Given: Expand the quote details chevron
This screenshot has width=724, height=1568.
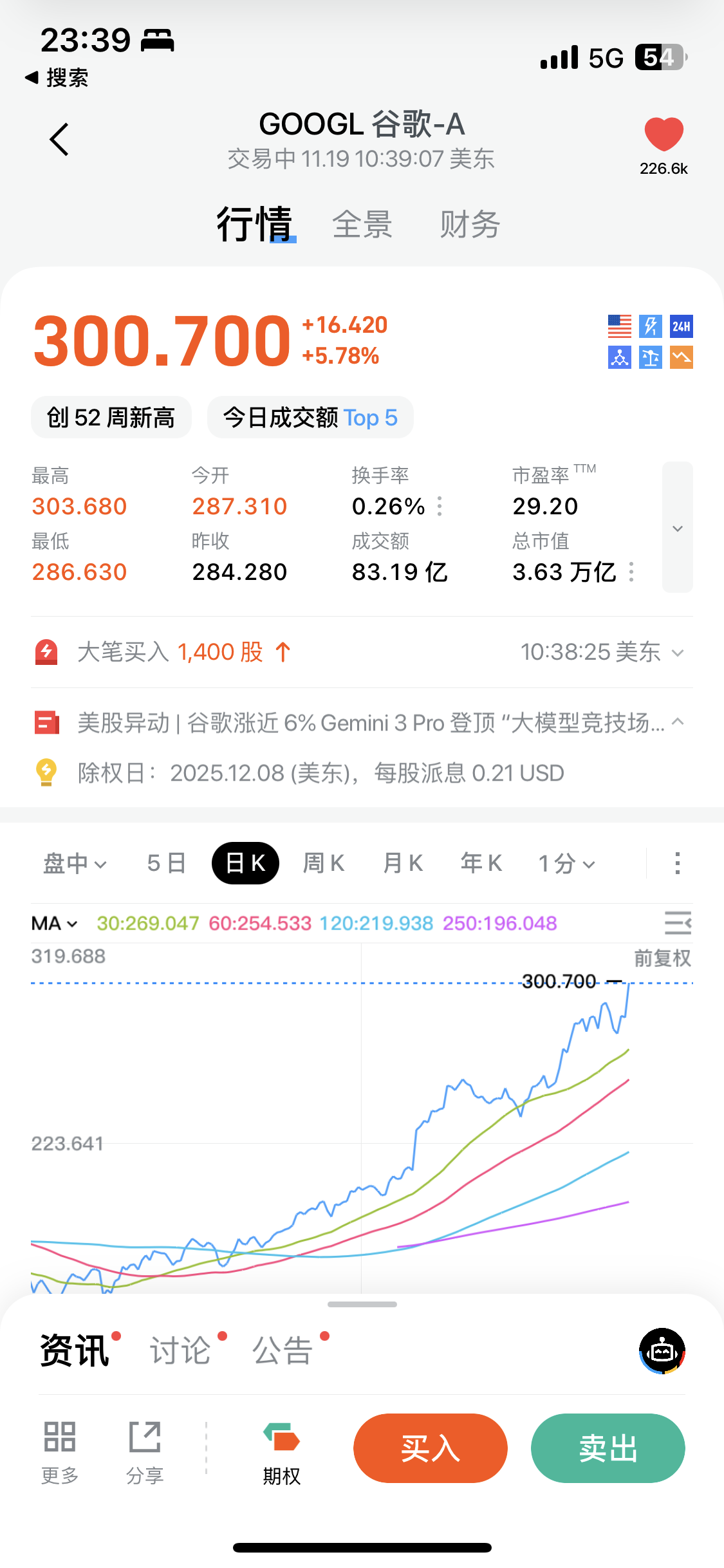Looking at the screenshot, I should tap(677, 528).
